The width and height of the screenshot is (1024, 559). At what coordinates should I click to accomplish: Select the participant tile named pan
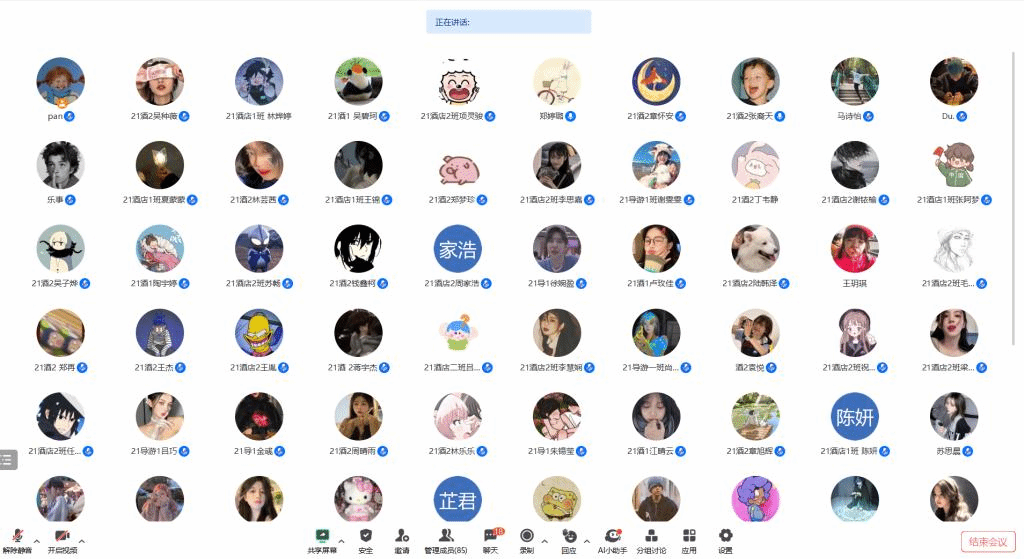point(60,82)
